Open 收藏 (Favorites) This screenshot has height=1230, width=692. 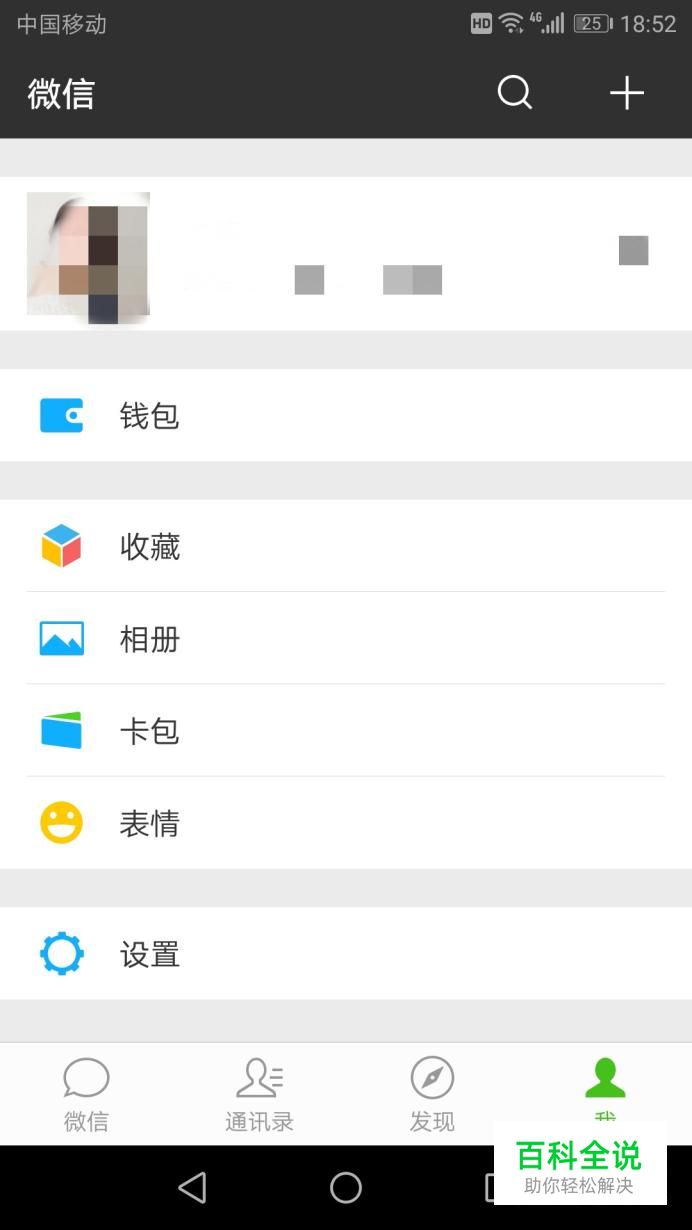346,546
